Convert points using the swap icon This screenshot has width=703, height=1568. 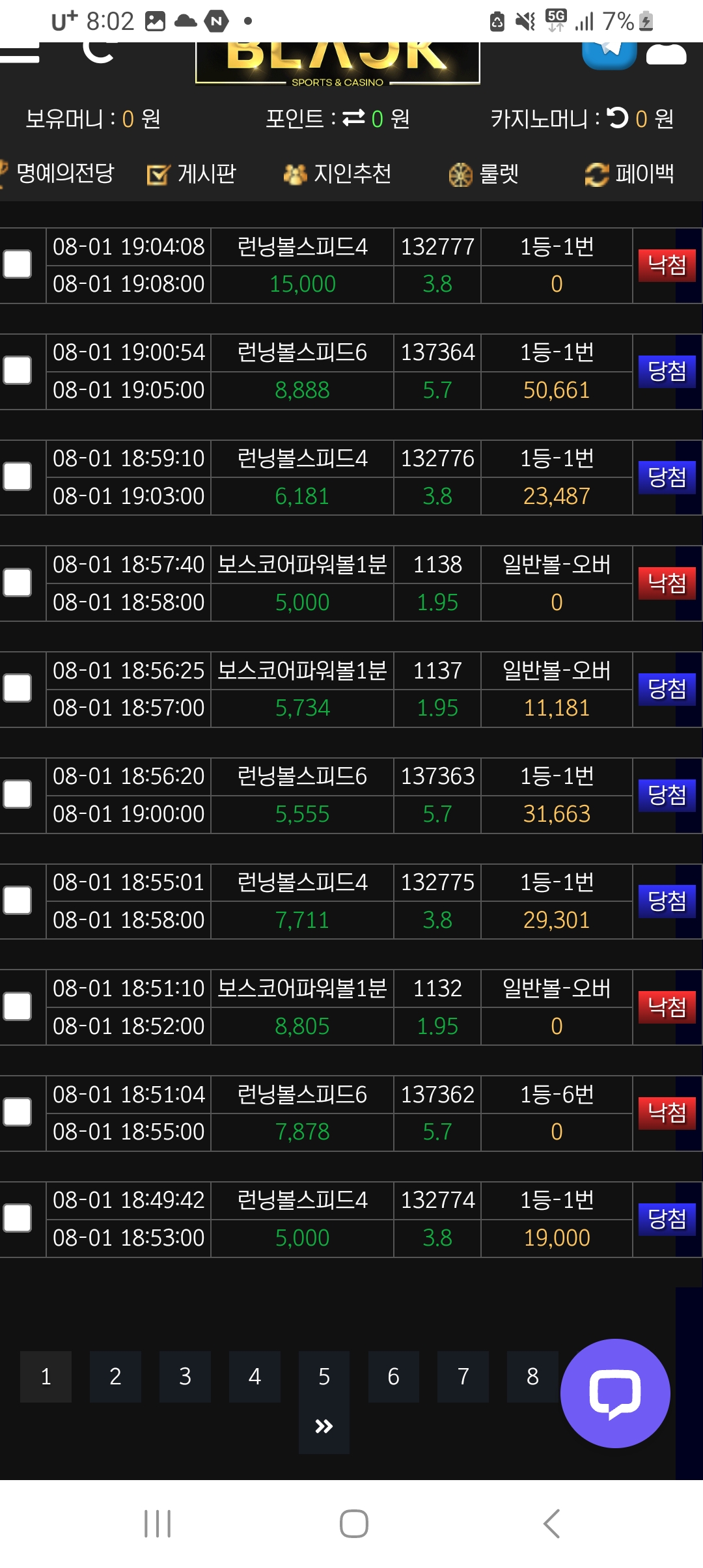[x=354, y=118]
